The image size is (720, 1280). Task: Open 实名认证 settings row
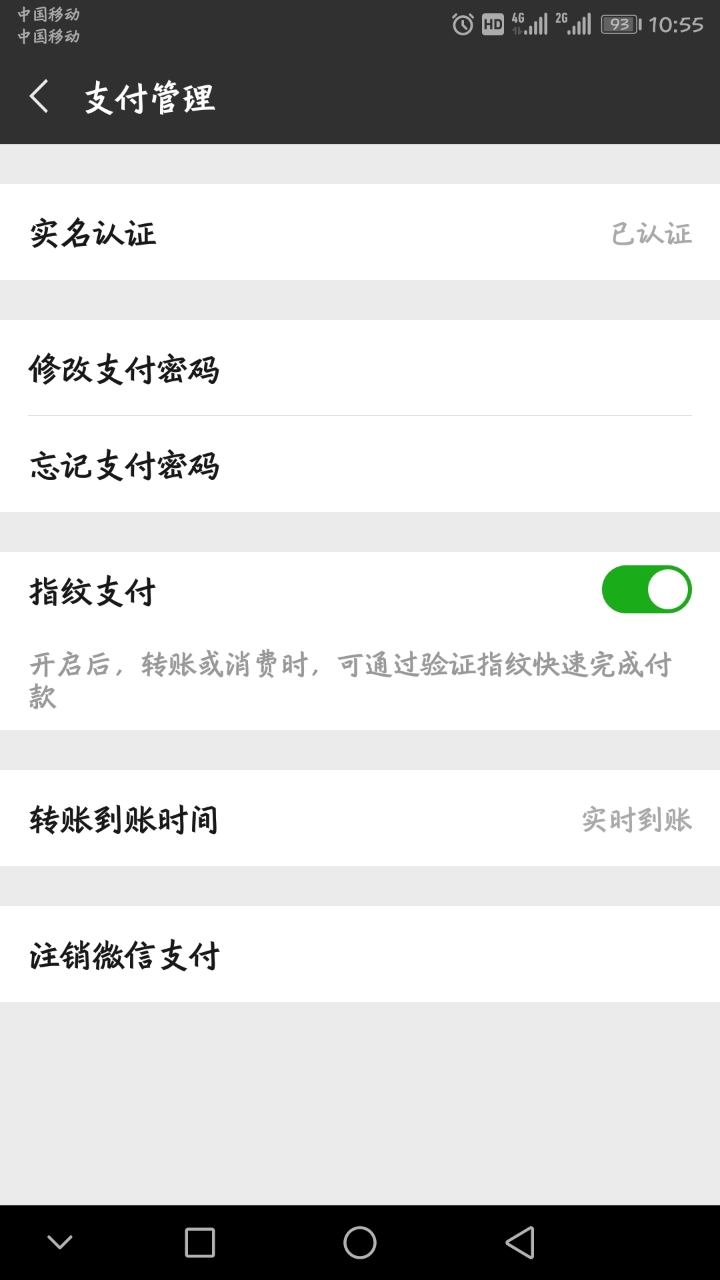pos(360,233)
